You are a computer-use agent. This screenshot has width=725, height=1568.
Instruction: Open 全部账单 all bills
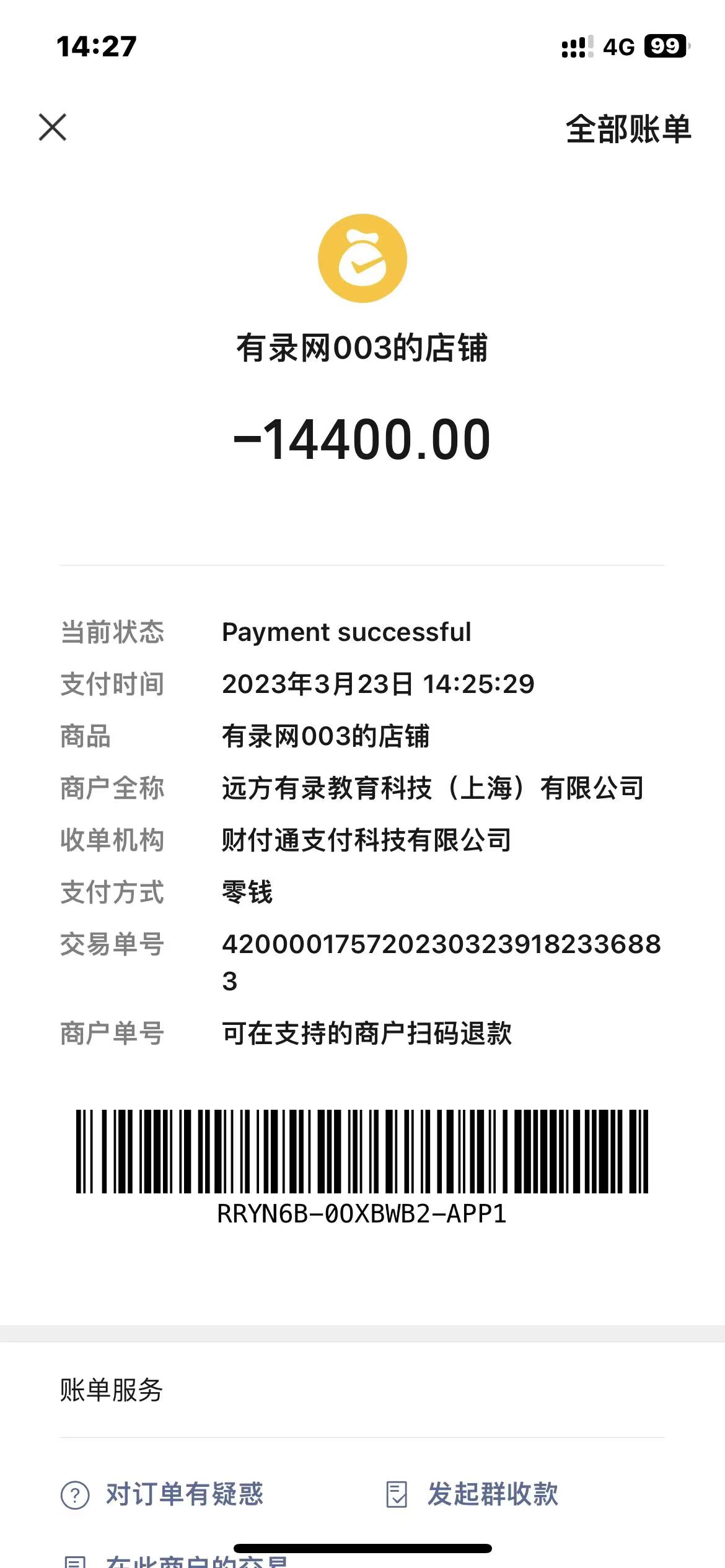628,129
